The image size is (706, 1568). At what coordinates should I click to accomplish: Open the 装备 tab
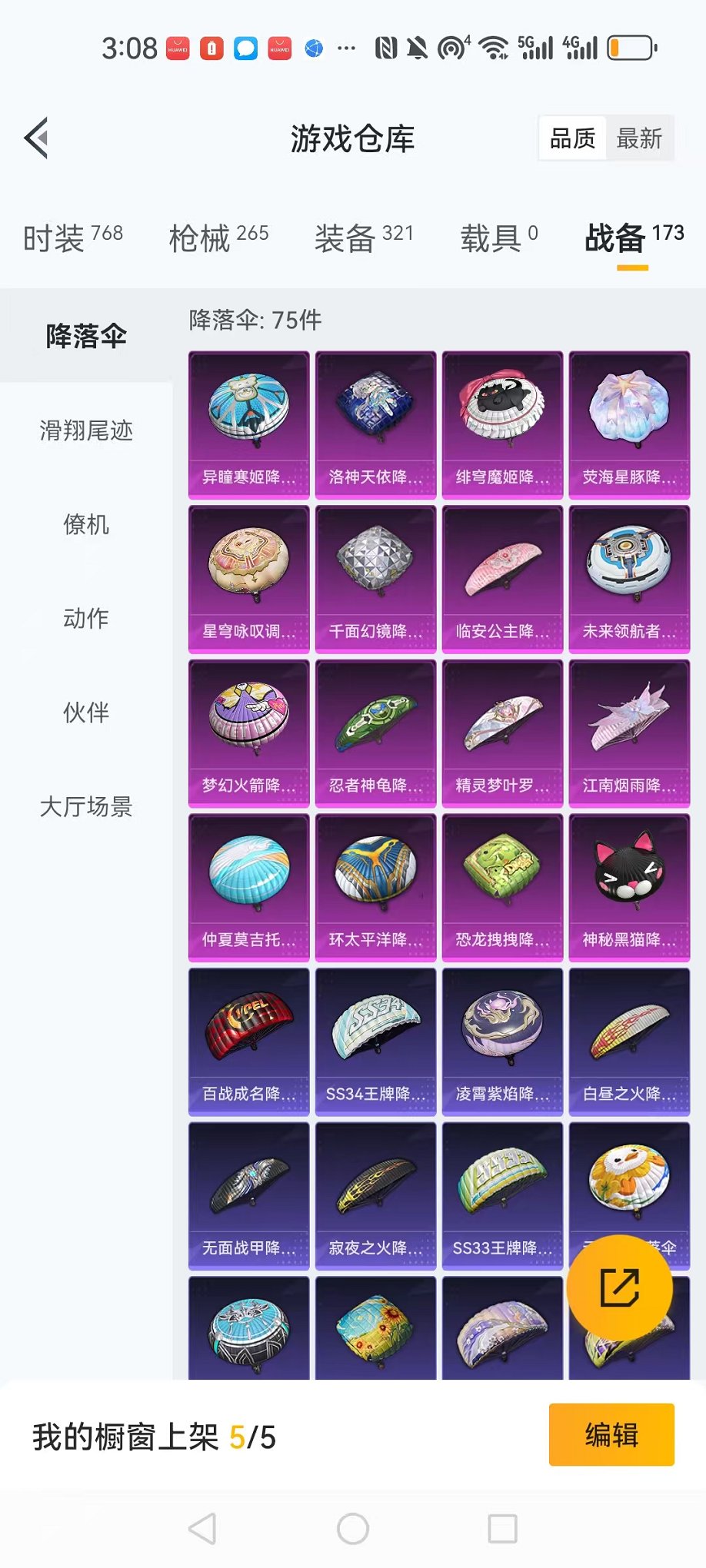tap(364, 238)
